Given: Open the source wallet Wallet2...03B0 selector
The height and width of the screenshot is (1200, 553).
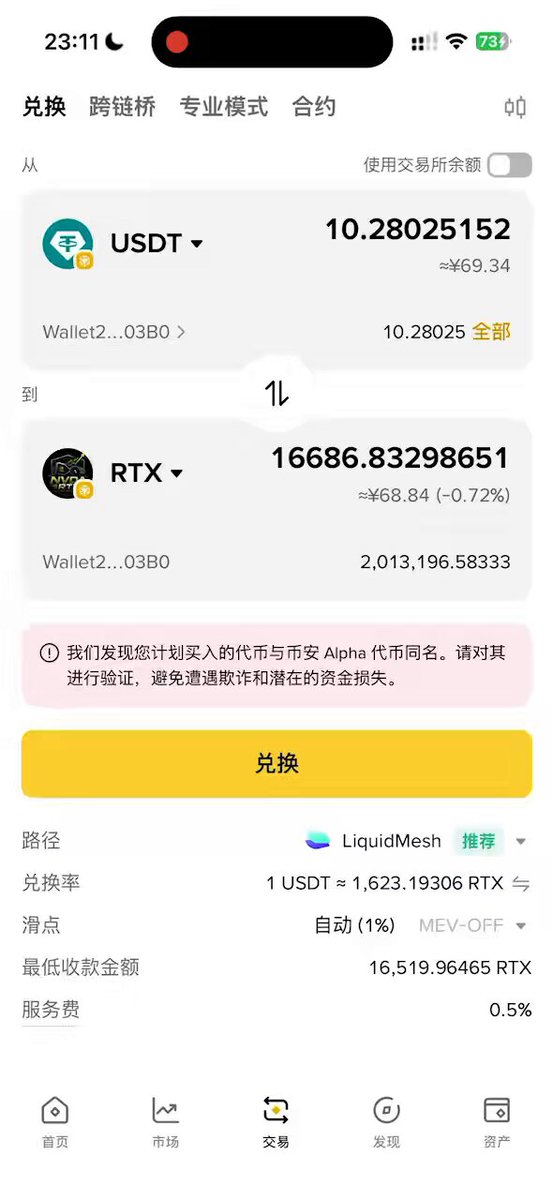Looking at the screenshot, I should pyautogui.click(x=114, y=332).
